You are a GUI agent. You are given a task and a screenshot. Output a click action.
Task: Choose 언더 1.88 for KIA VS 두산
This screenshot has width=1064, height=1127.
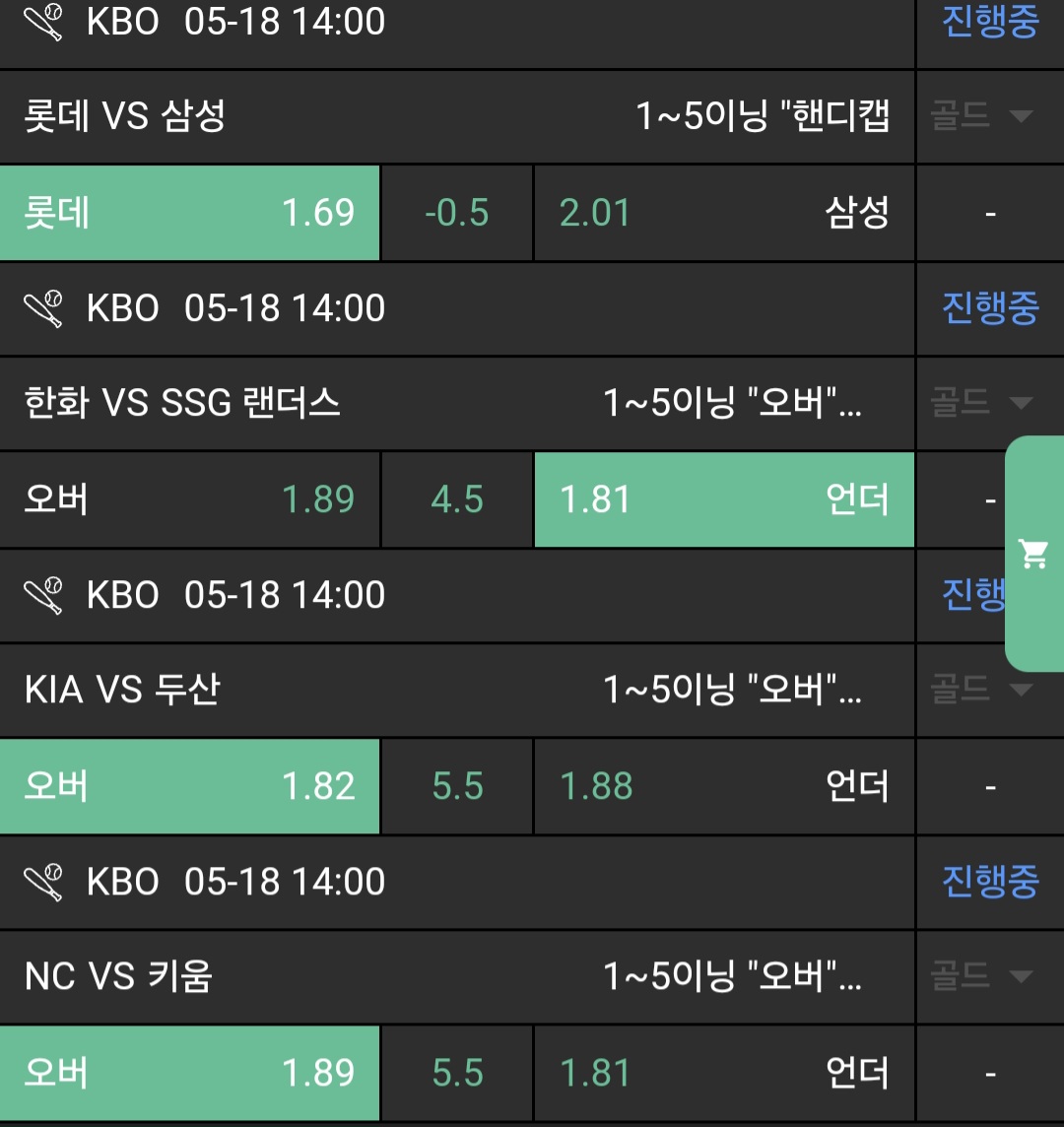[724, 786]
